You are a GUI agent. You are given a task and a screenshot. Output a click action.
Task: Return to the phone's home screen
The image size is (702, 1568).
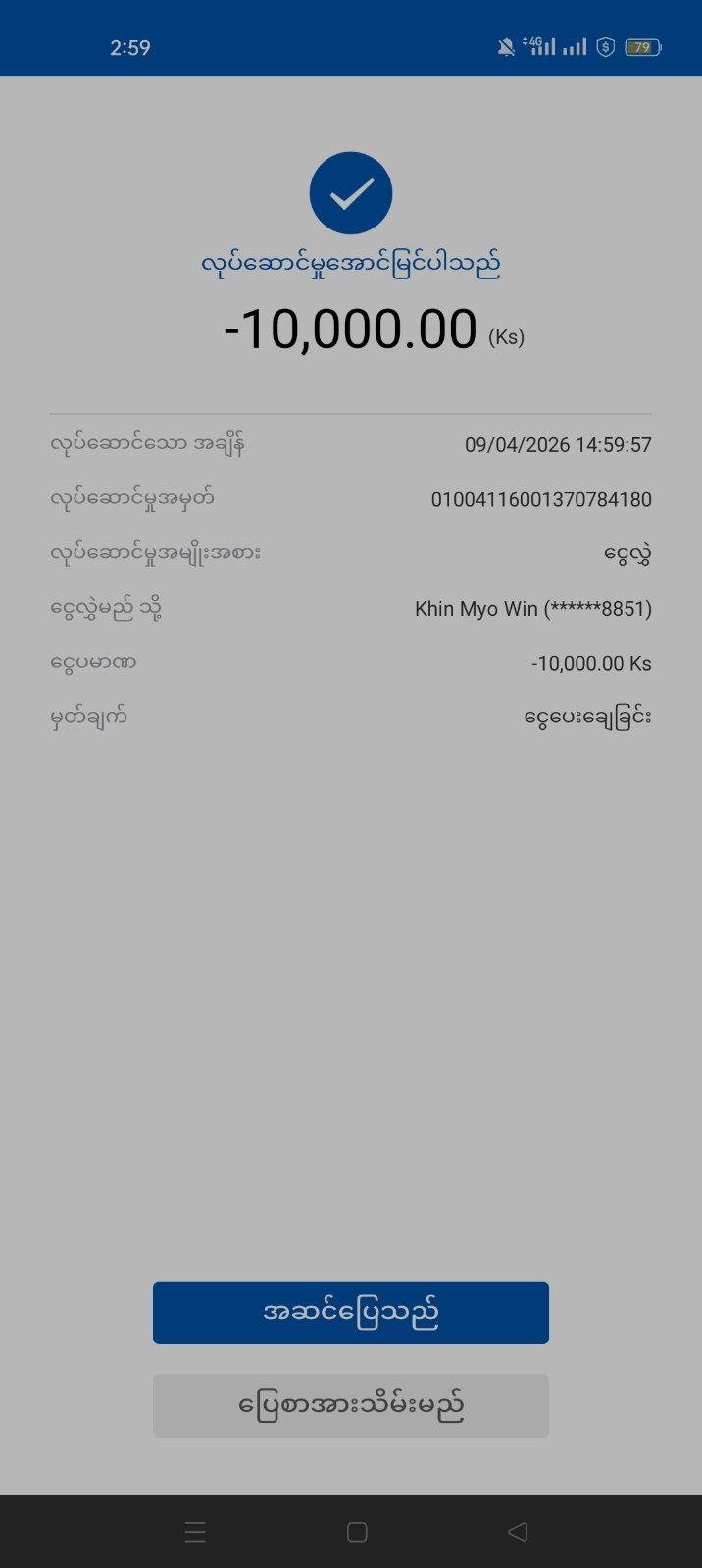click(x=357, y=1532)
